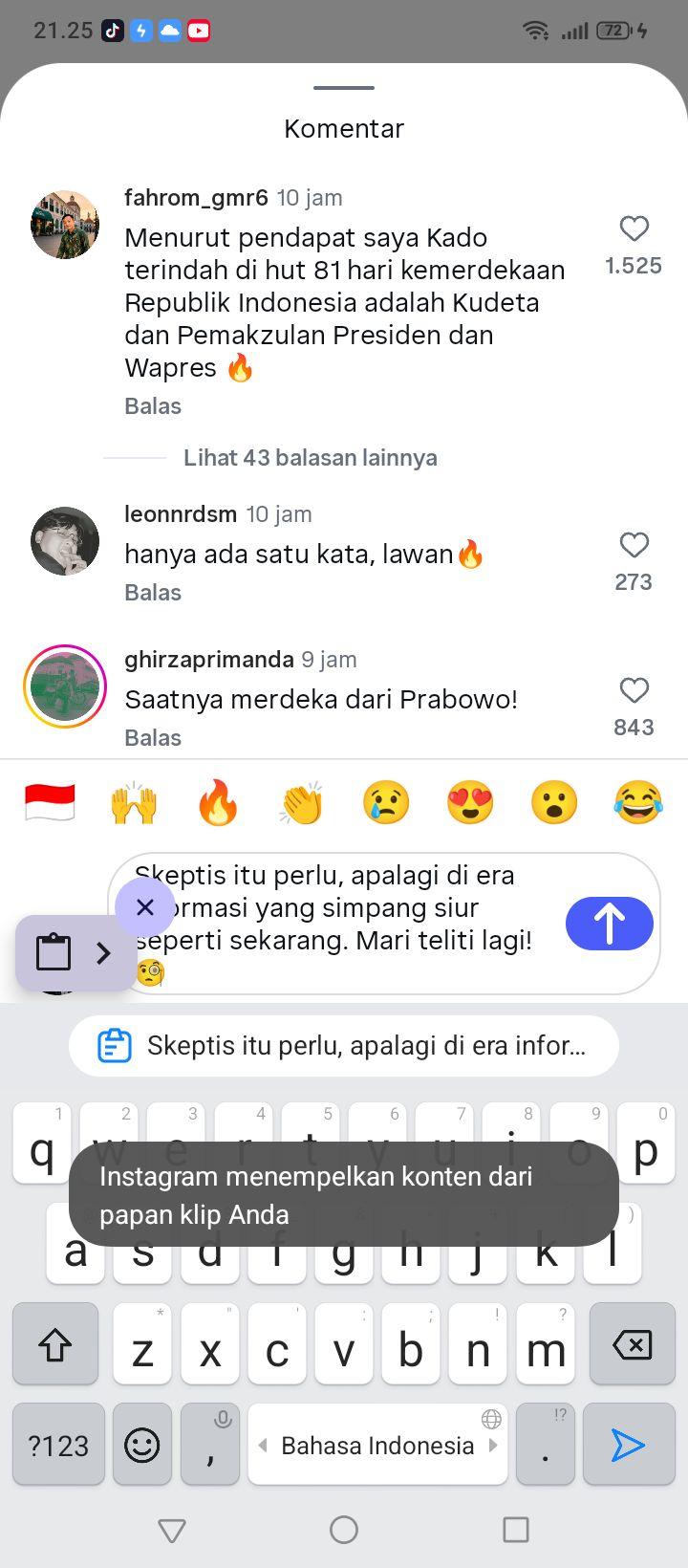This screenshot has width=688, height=1568.
Task: Expand the floating clipboard panel
Action: point(103,952)
